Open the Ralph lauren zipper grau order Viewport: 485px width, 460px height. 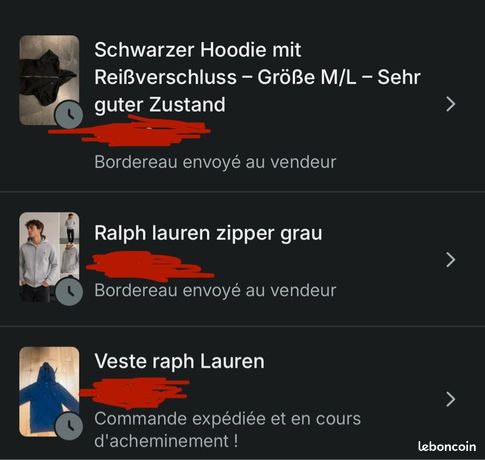[x=242, y=259]
